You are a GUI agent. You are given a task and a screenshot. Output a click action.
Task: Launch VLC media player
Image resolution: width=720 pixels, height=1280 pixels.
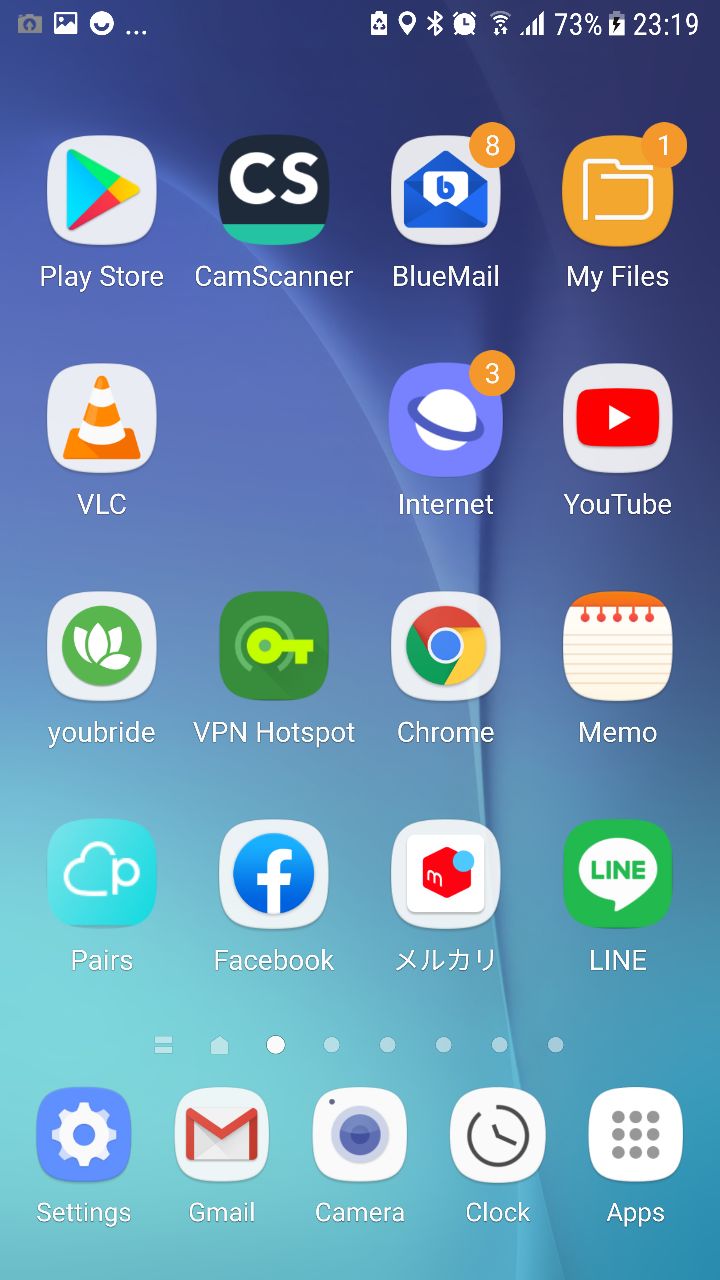(x=102, y=419)
